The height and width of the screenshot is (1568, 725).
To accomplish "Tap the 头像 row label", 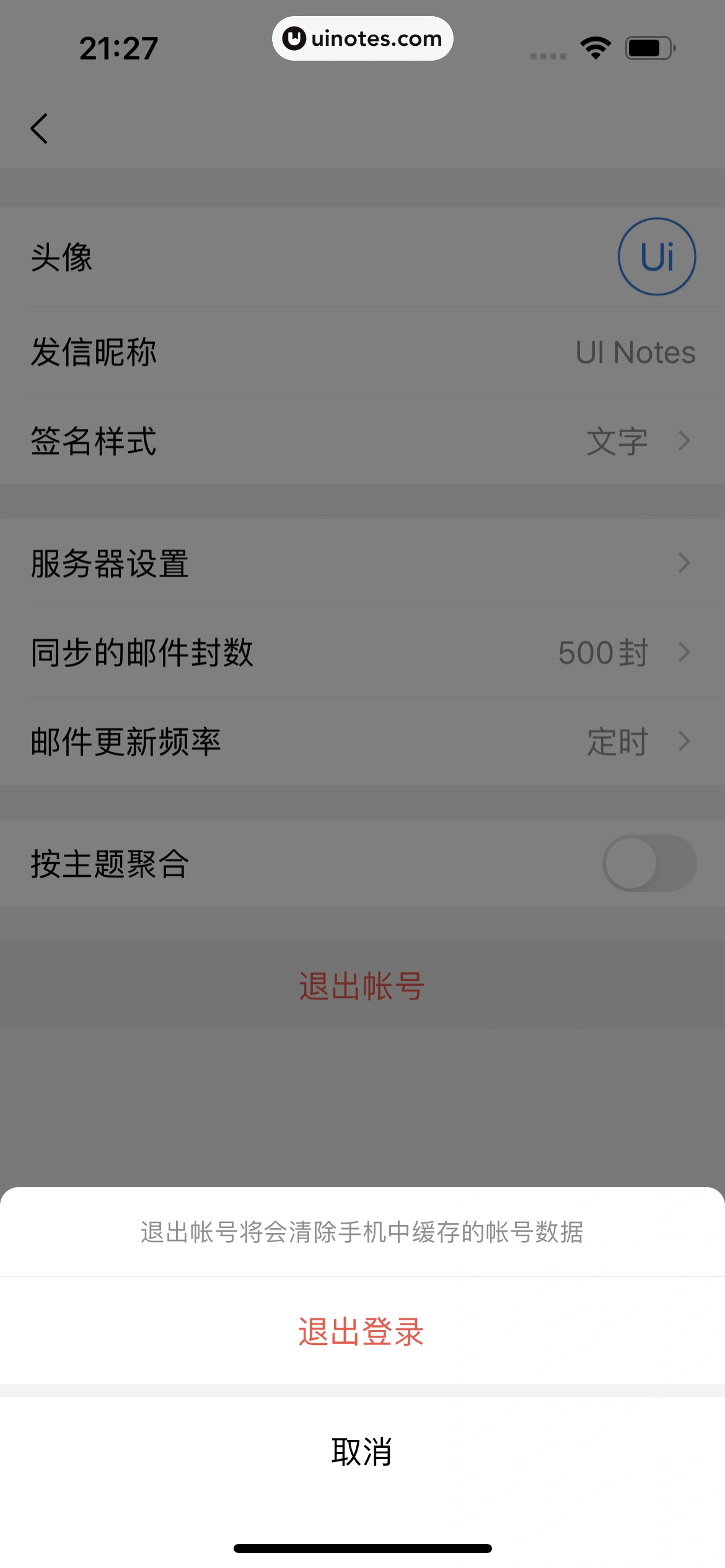I will pos(61,259).
